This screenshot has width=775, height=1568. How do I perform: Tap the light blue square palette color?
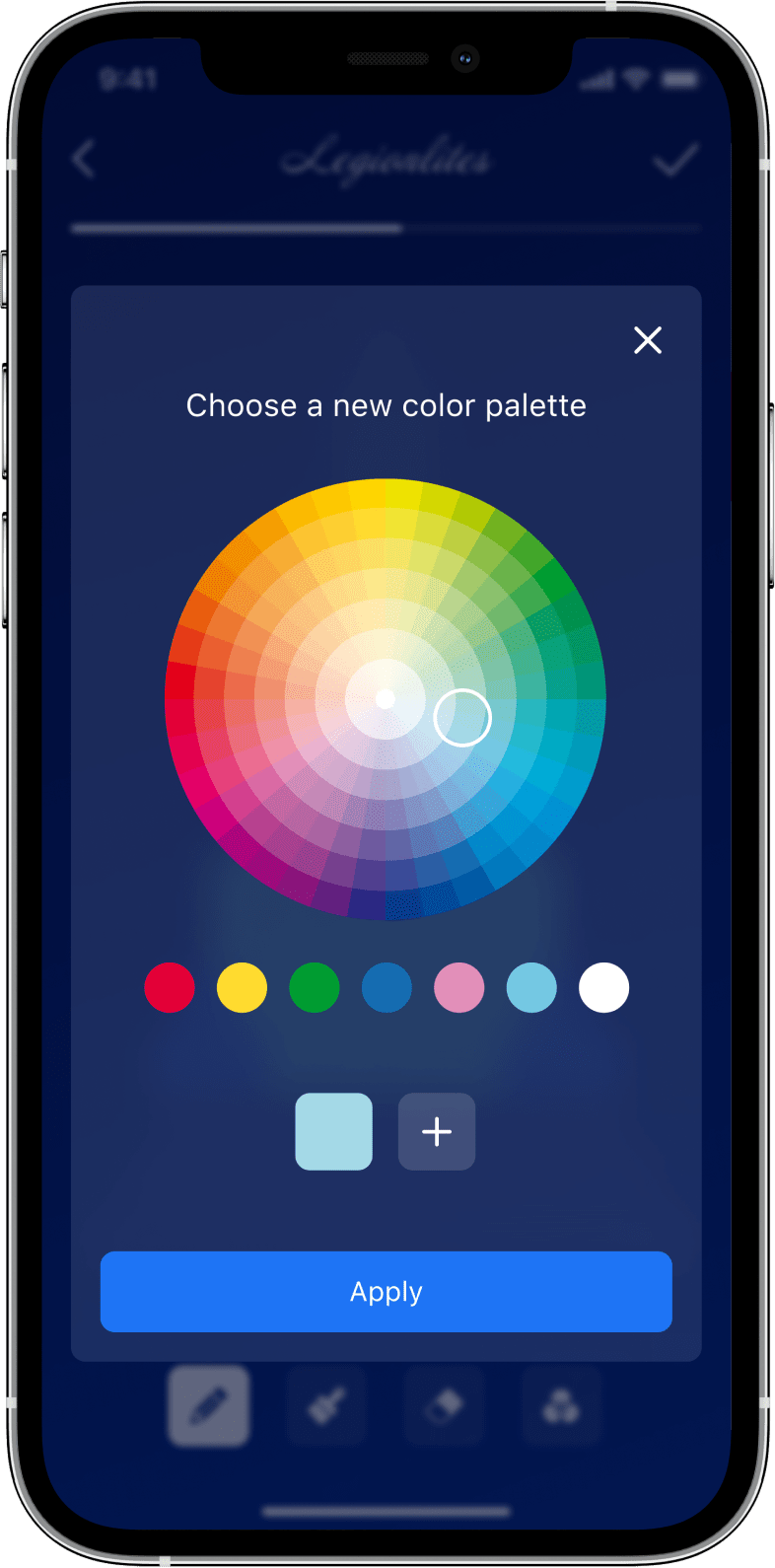pos(334,1131)
